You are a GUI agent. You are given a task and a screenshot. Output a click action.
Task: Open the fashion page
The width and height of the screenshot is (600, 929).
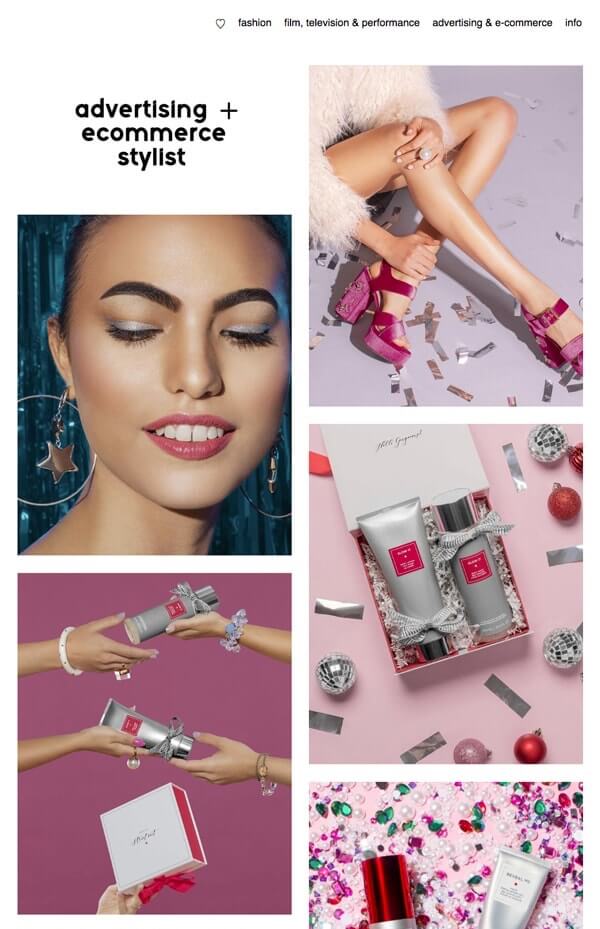254,23
